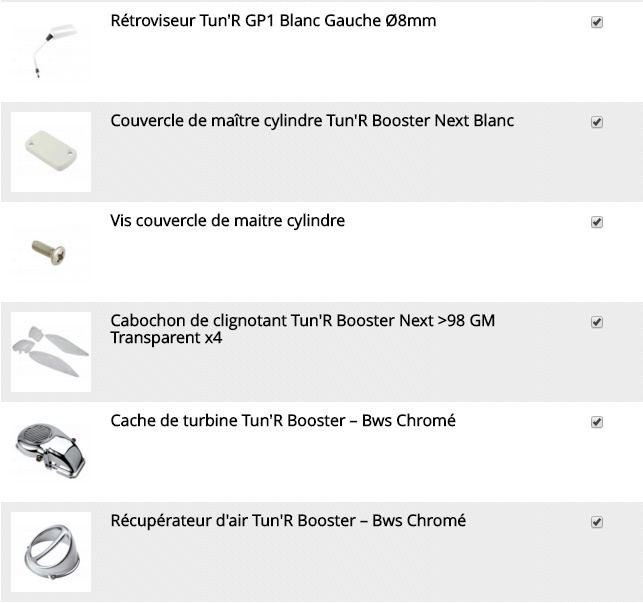Untick Cache de turbine Bws Chromé checkbox

(x=597, y=422)
